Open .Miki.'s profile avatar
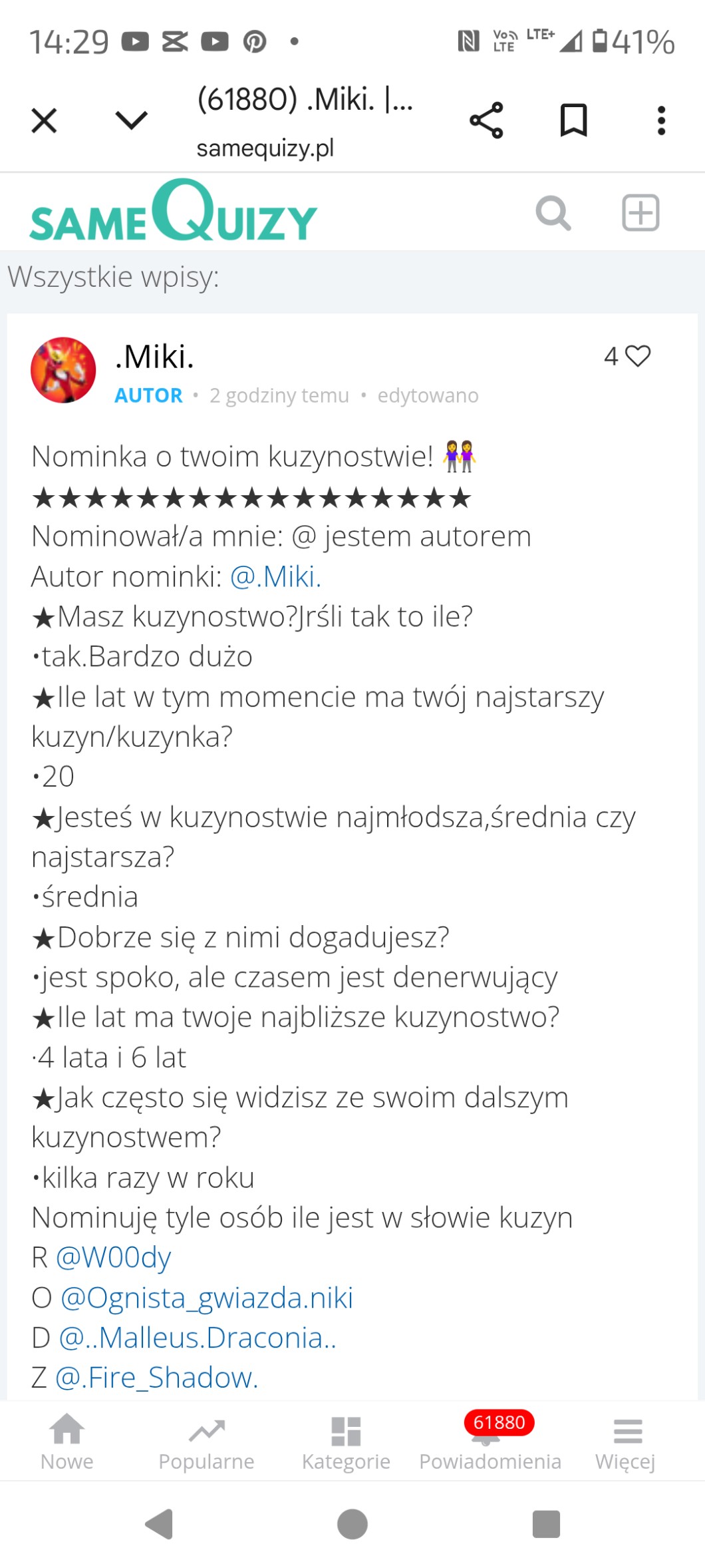The image size is (705, 1568). point(63,370)
